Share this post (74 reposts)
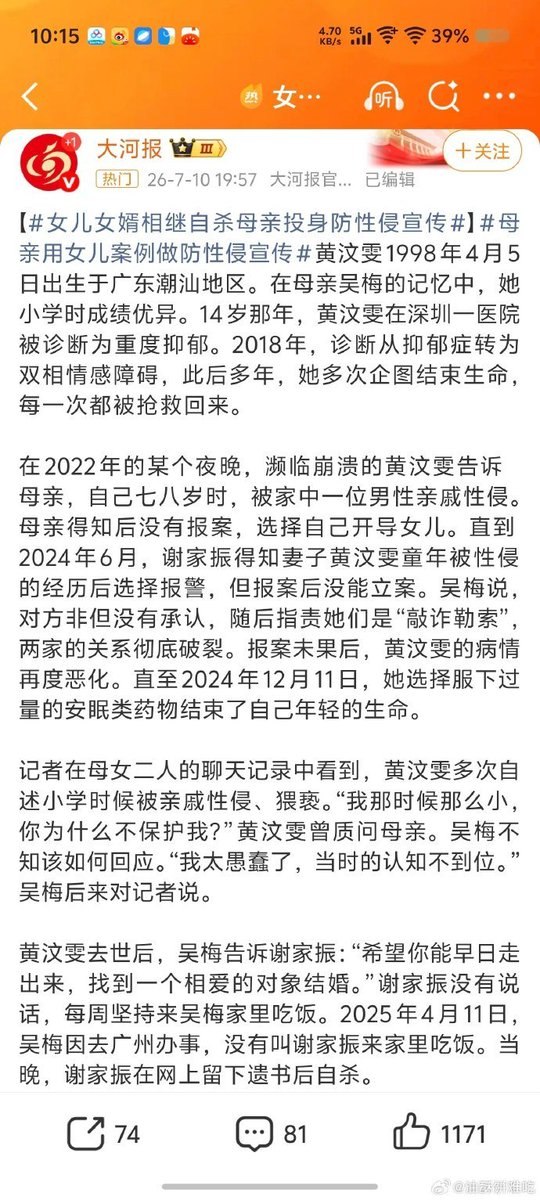Screen dimensions: 540x1200 (103, 1134)
